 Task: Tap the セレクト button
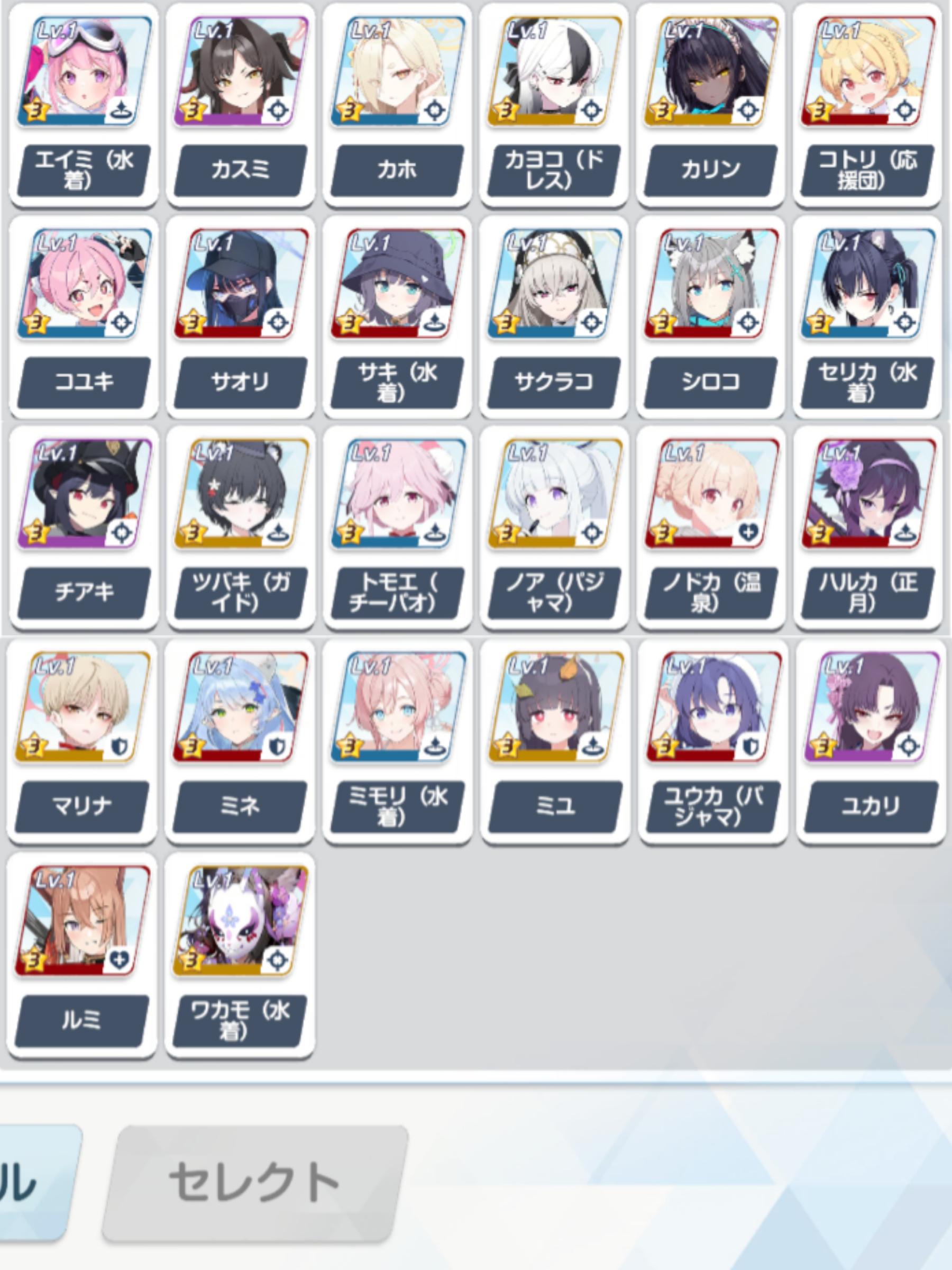click(255, 1183)
